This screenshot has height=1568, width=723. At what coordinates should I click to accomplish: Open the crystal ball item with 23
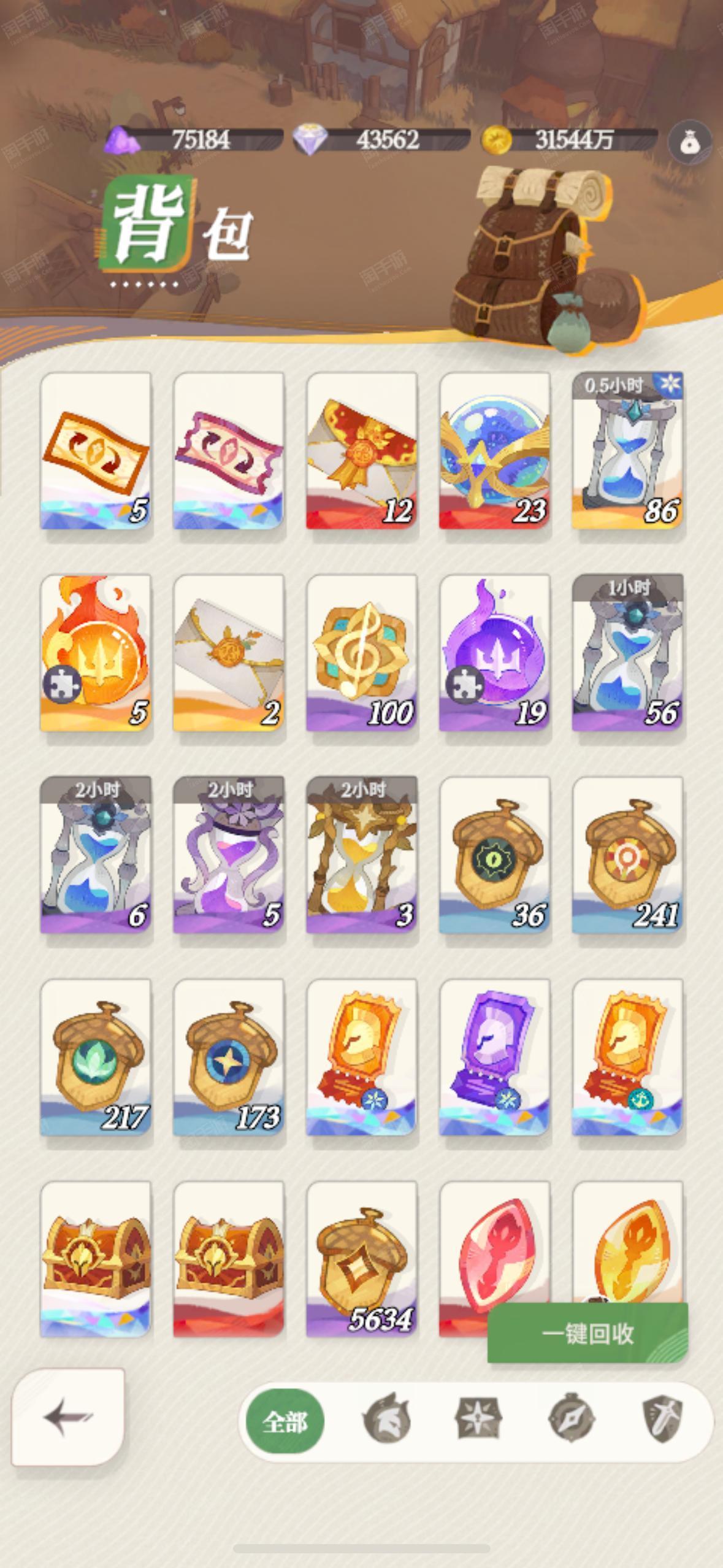pos(494,450)
